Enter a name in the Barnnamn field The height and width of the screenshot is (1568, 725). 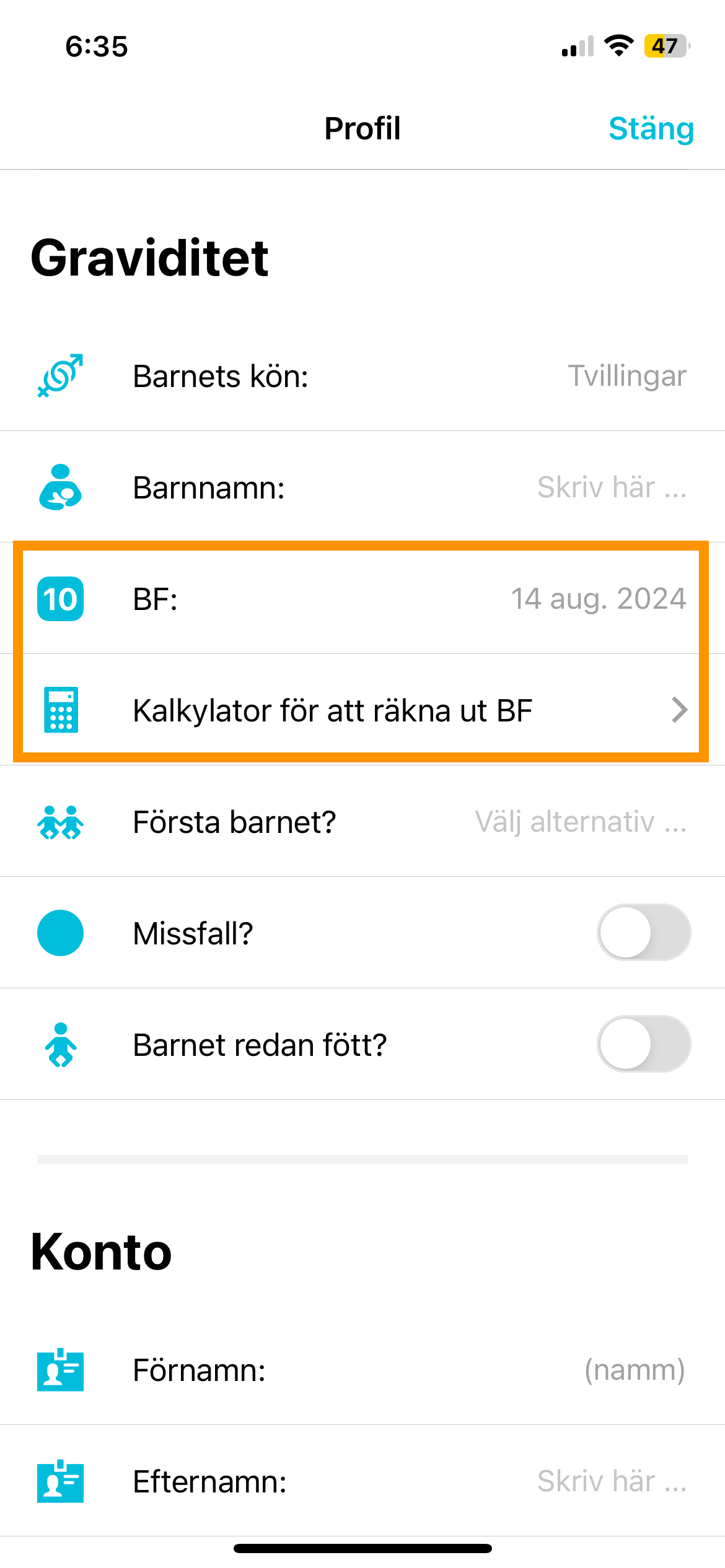point(362,487)
